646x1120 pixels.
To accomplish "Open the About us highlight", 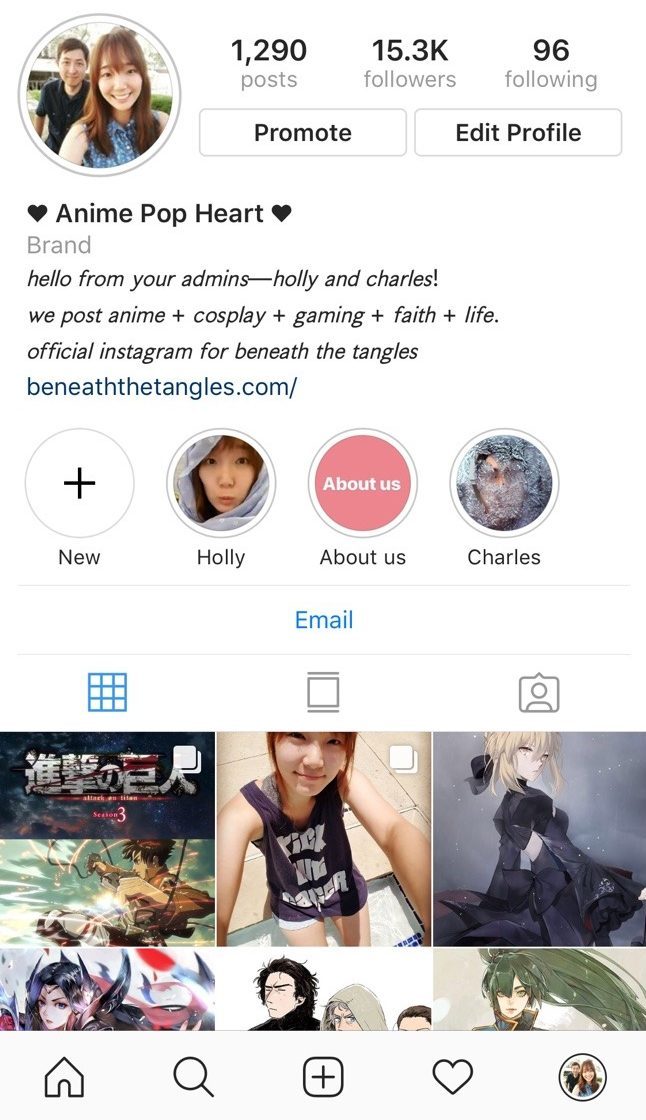I will point(362,483).
